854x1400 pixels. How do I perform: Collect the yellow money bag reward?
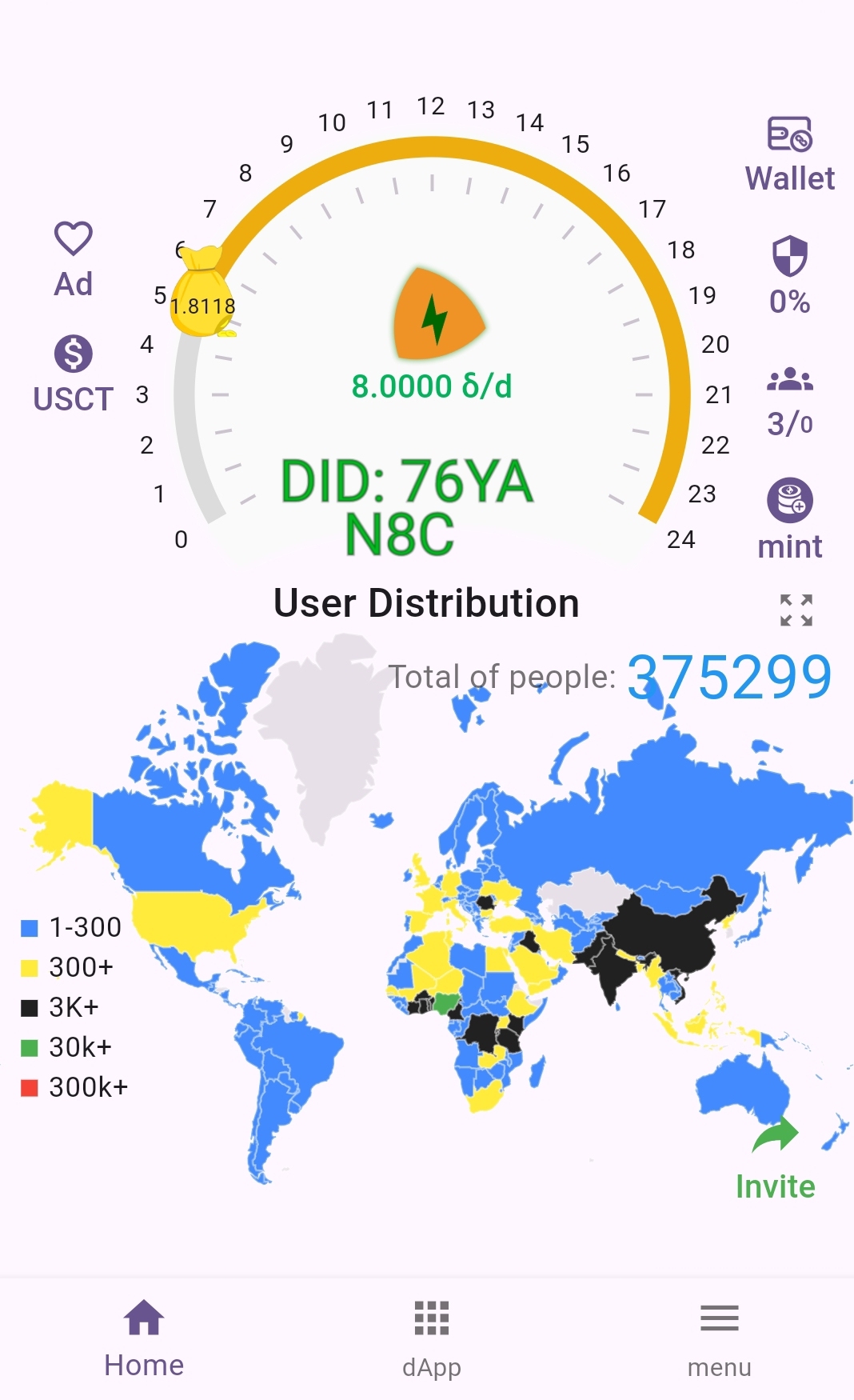202,293
